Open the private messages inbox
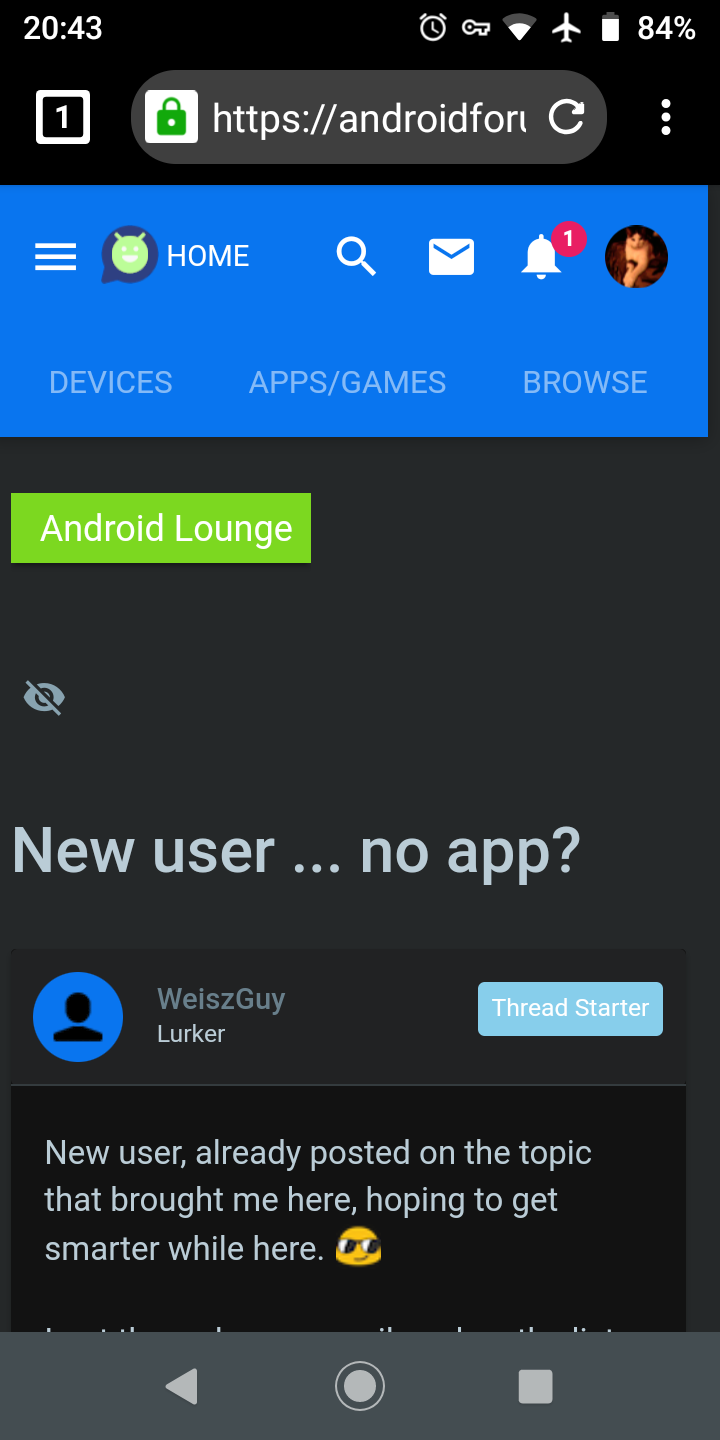Viewport: 720px width, 1440px height. coord(451,257)
